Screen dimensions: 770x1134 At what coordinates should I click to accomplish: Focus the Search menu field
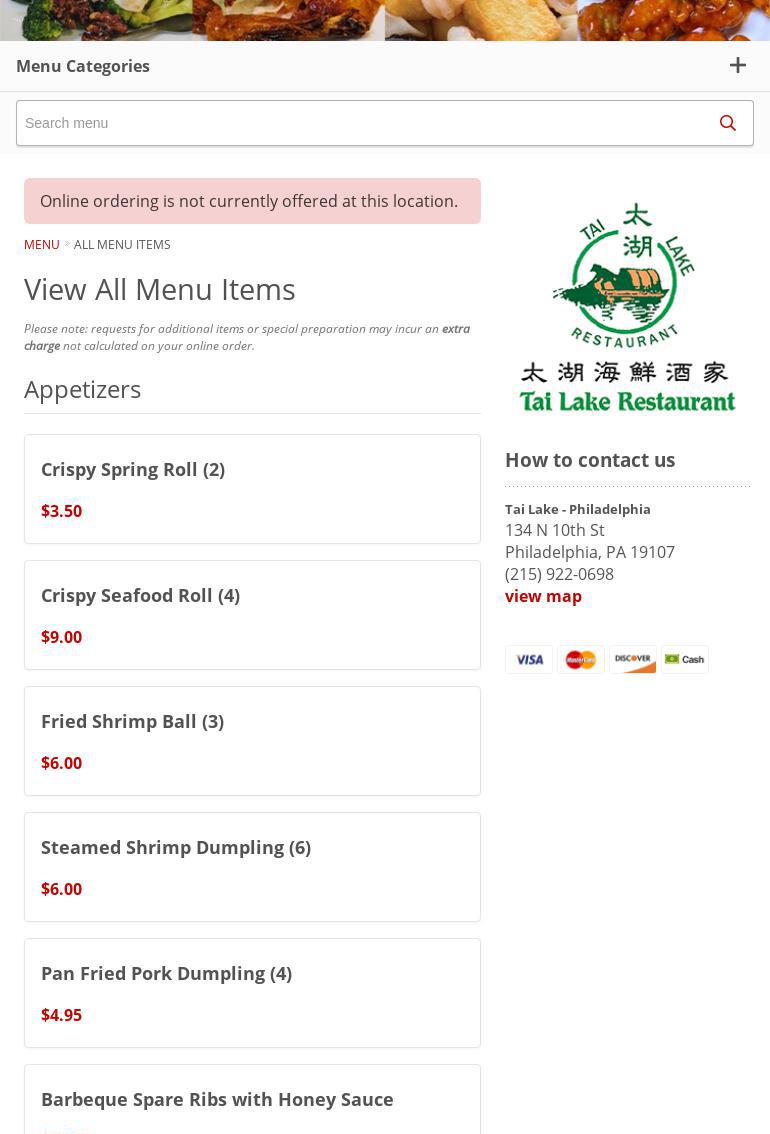360,123
